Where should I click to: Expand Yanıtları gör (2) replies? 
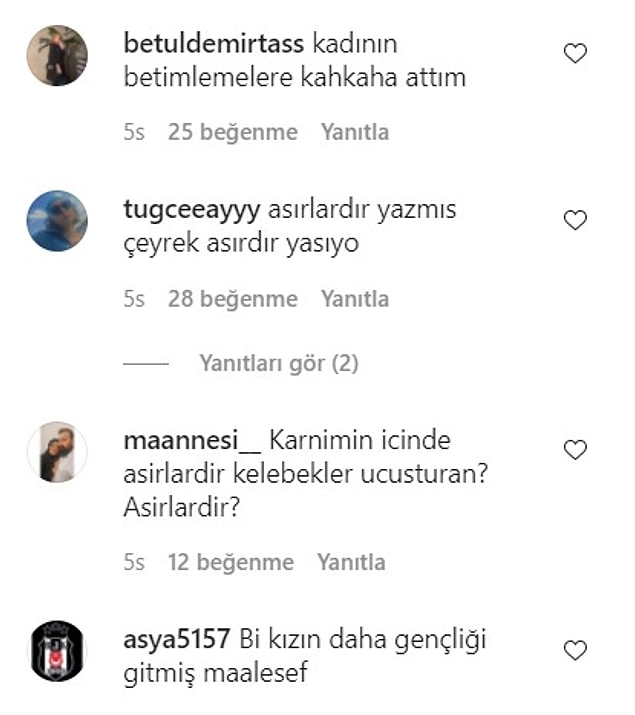click(x=278, y=364)
